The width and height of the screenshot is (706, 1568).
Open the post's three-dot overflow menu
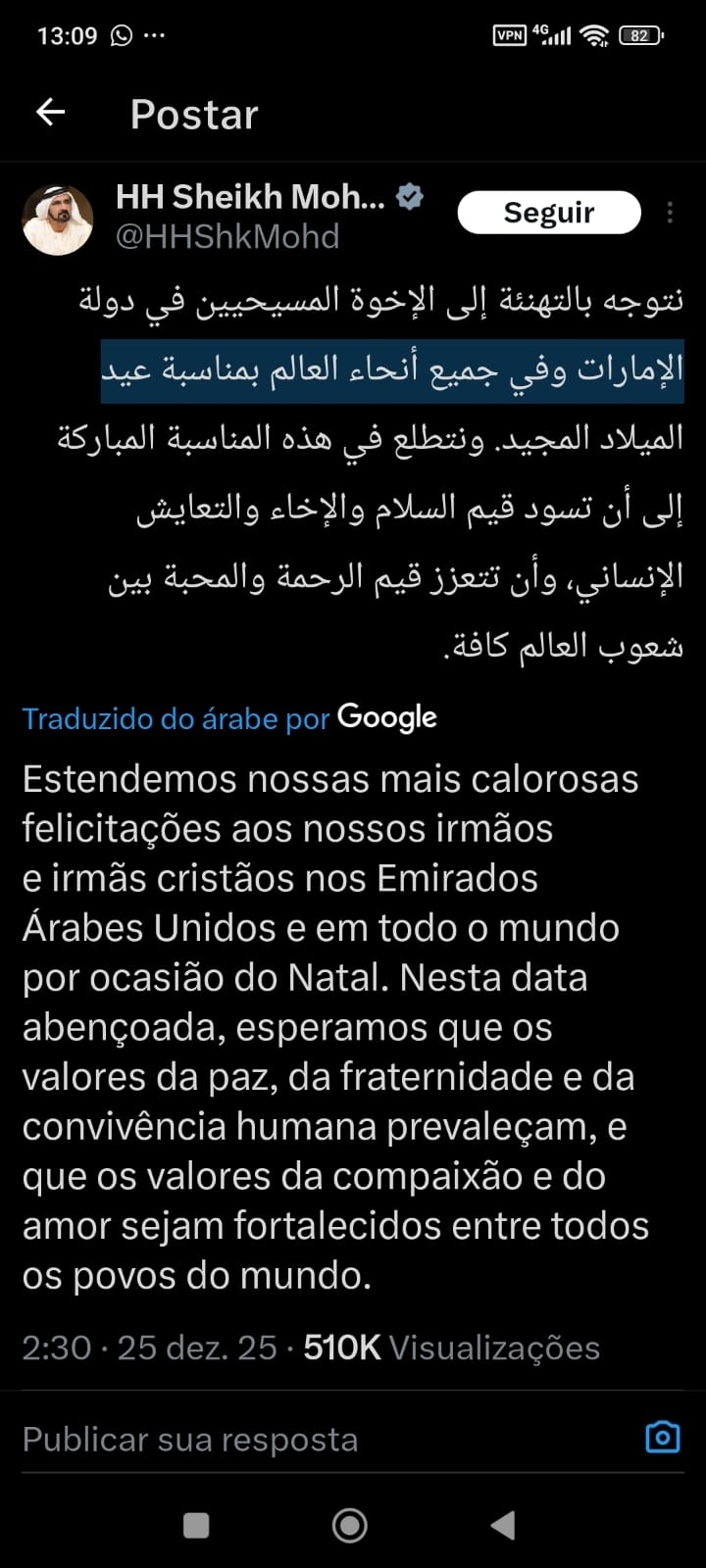(670, 213)
